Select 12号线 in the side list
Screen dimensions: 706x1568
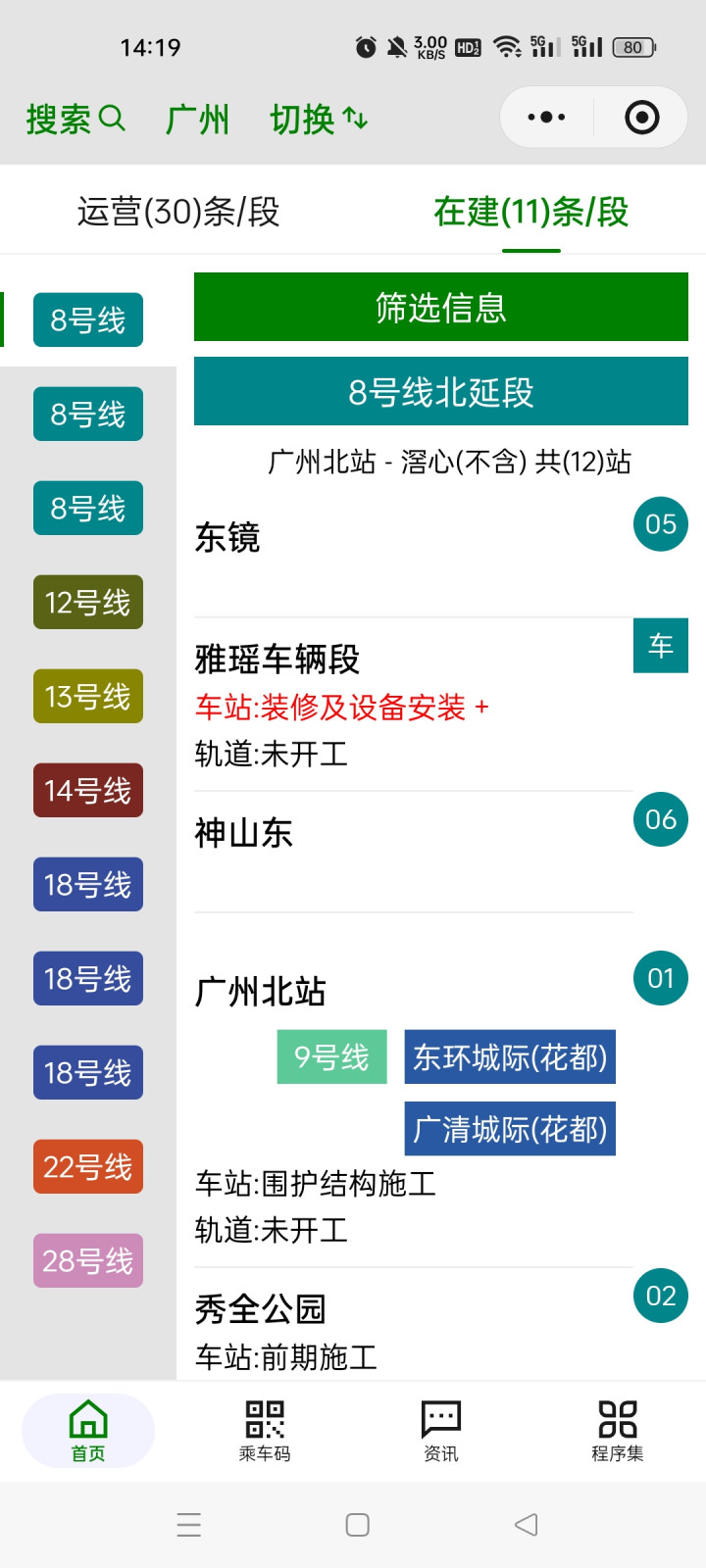[88, 602]
